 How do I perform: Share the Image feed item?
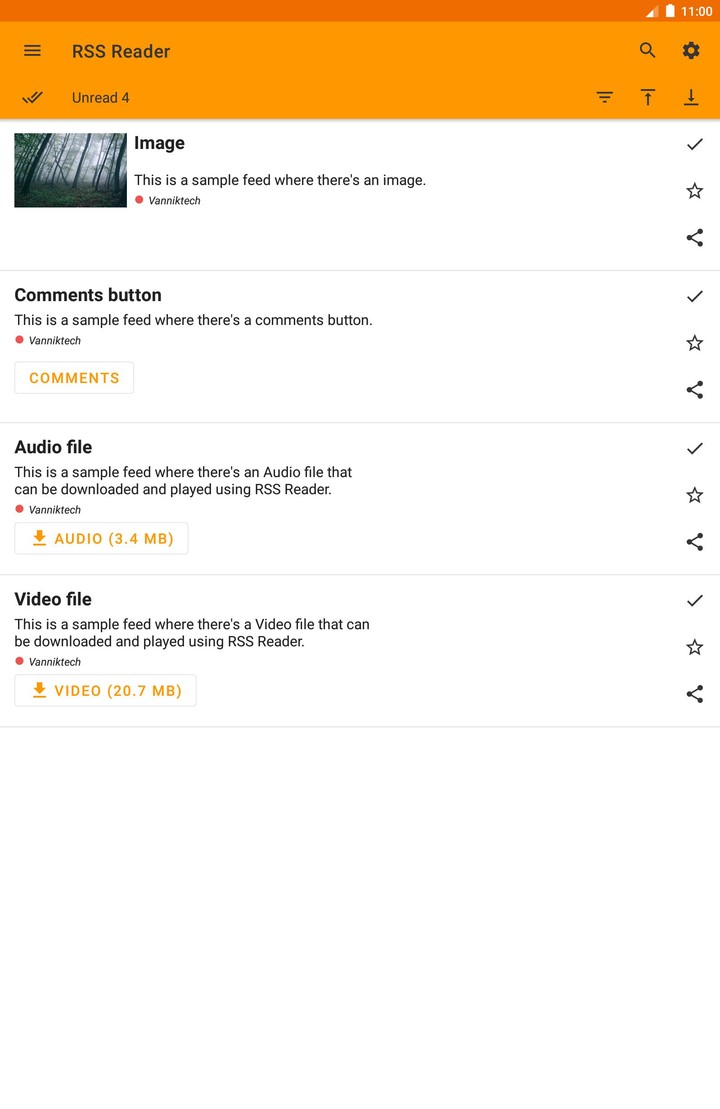click(695, 238)
